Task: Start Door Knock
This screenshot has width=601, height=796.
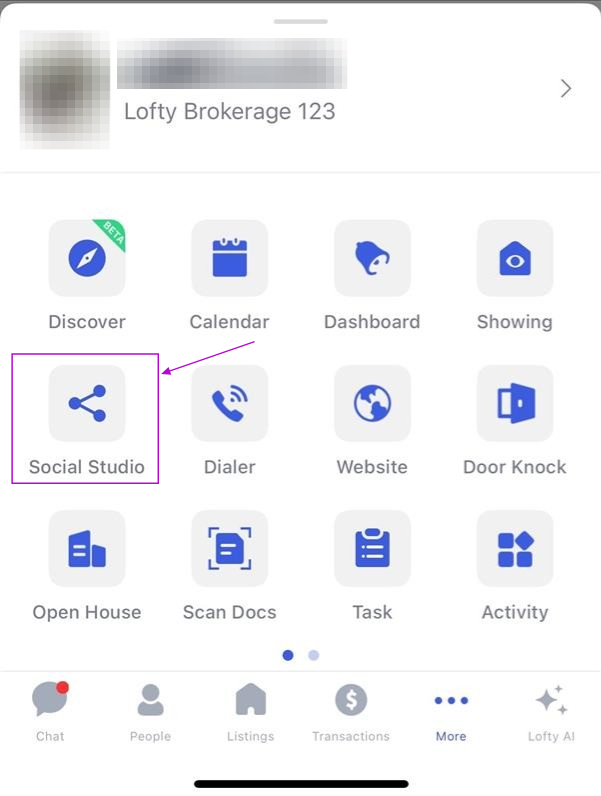Action: 514,404
